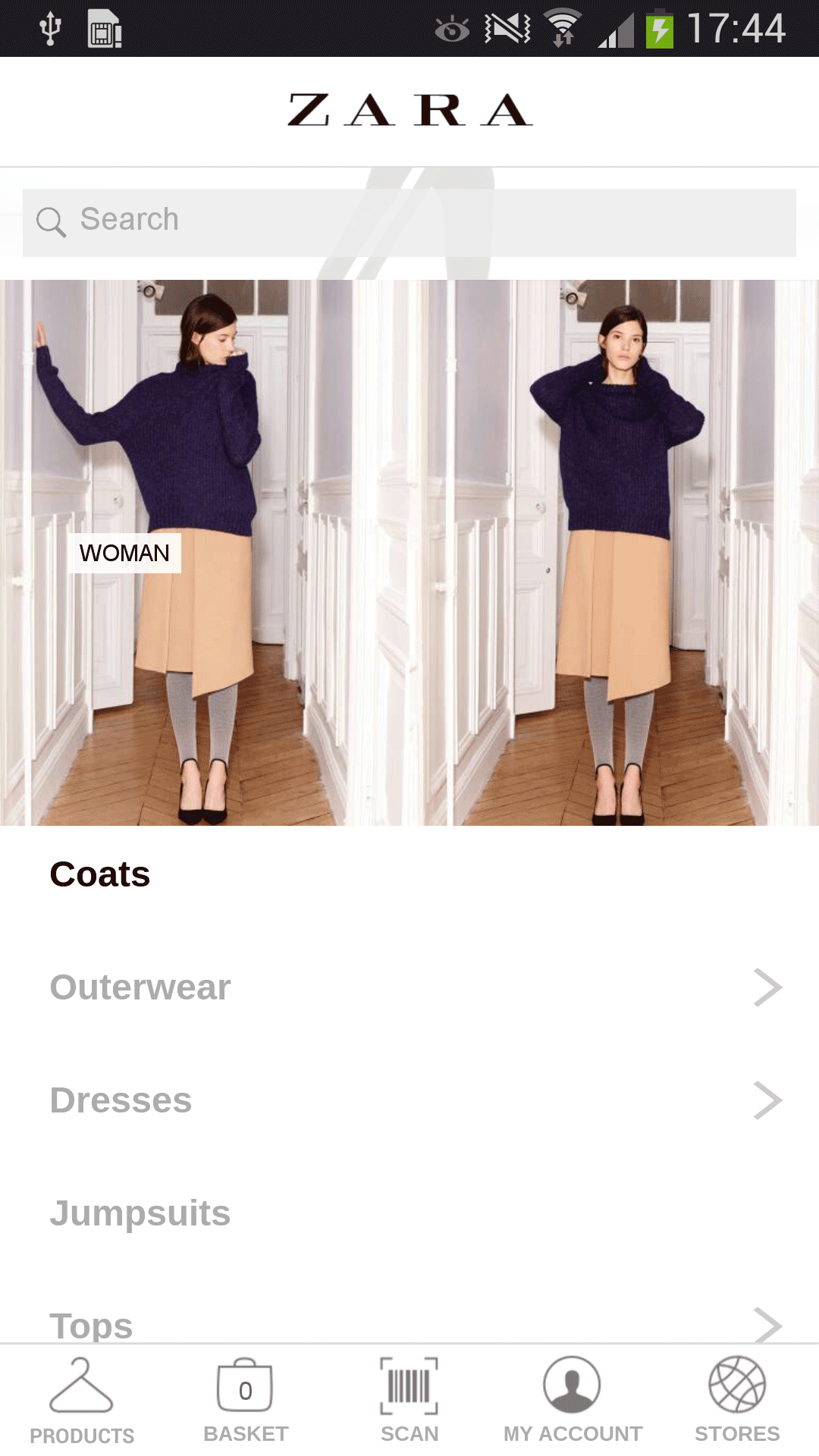The image size is (819, 1456).
Task: Expand the Outerwear category
Action: 409,987
